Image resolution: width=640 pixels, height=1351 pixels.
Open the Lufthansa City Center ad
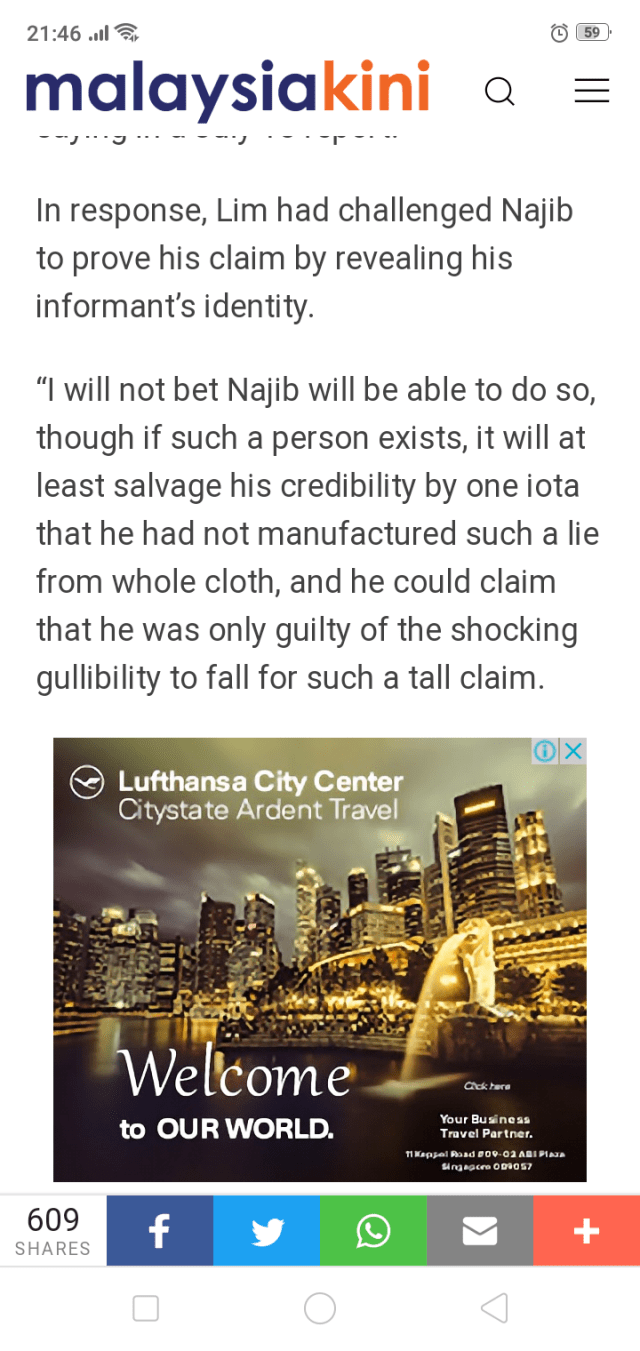319,960
